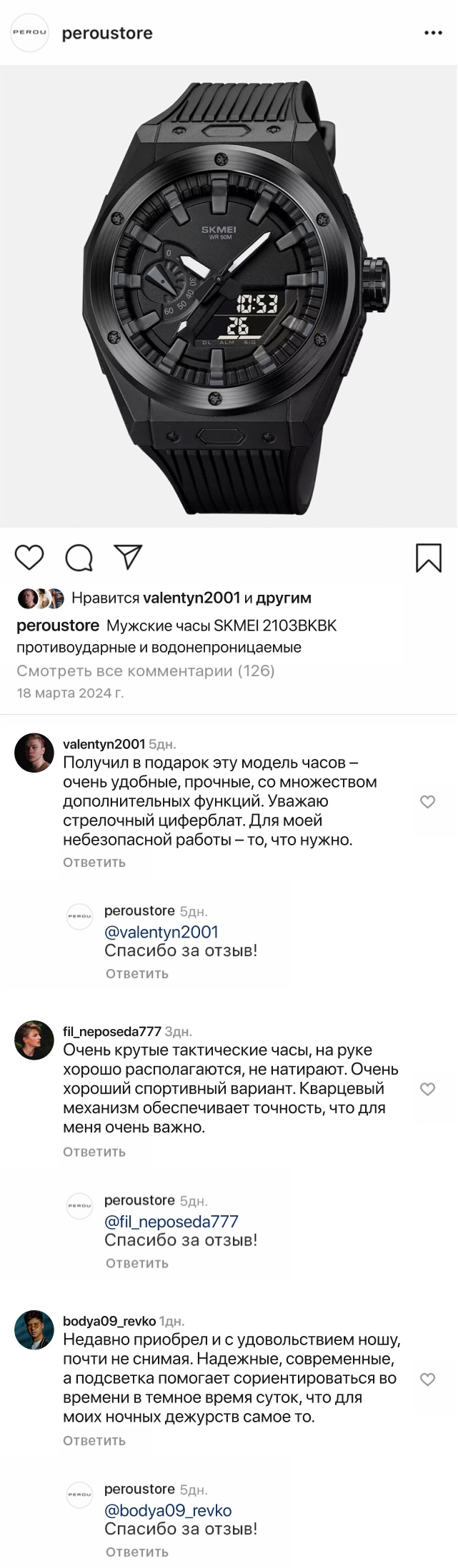Reply to peroustore's answer to @bodya09_revko
458x1568 pixels.
click(136, 1552)
